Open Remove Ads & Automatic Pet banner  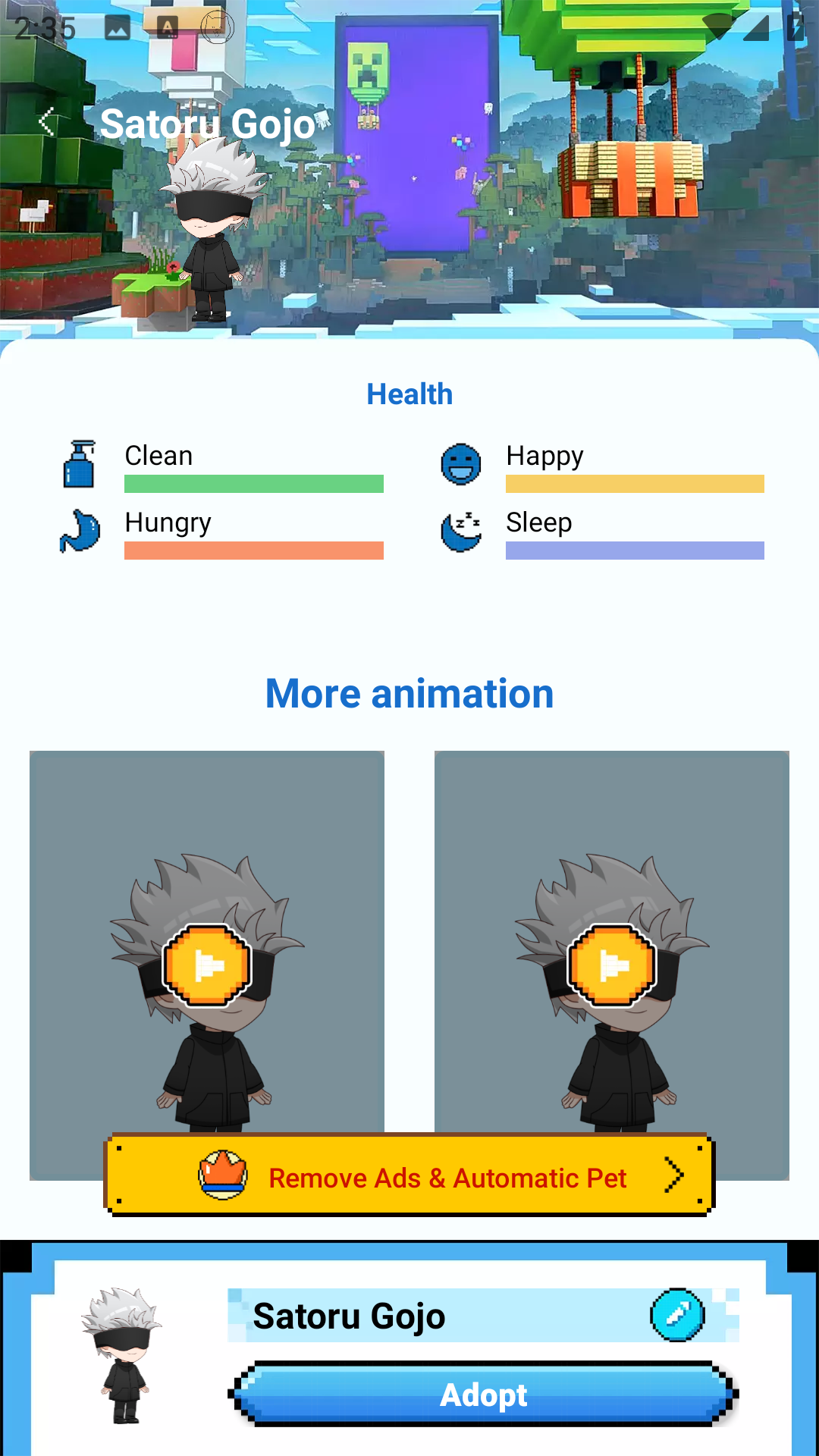coord(409,1176)
